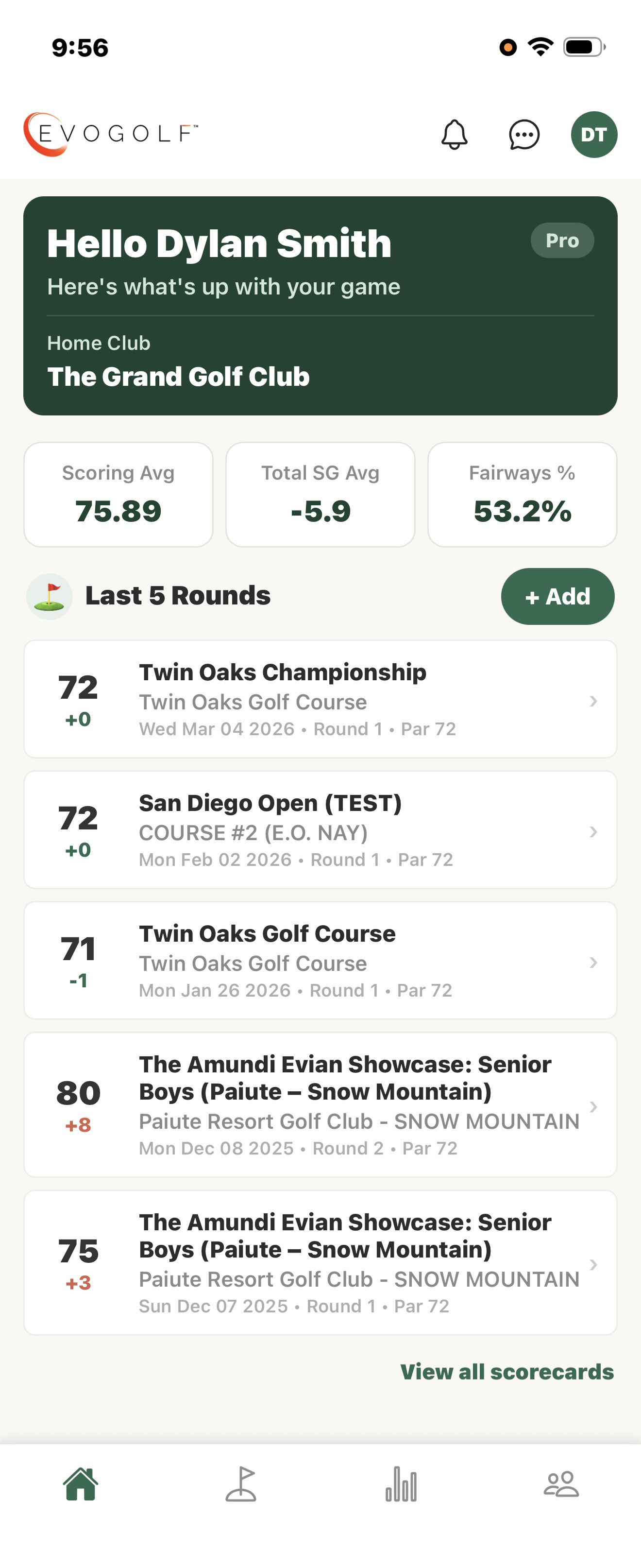Click the golf green flag emoji icon

coord(50,596)
